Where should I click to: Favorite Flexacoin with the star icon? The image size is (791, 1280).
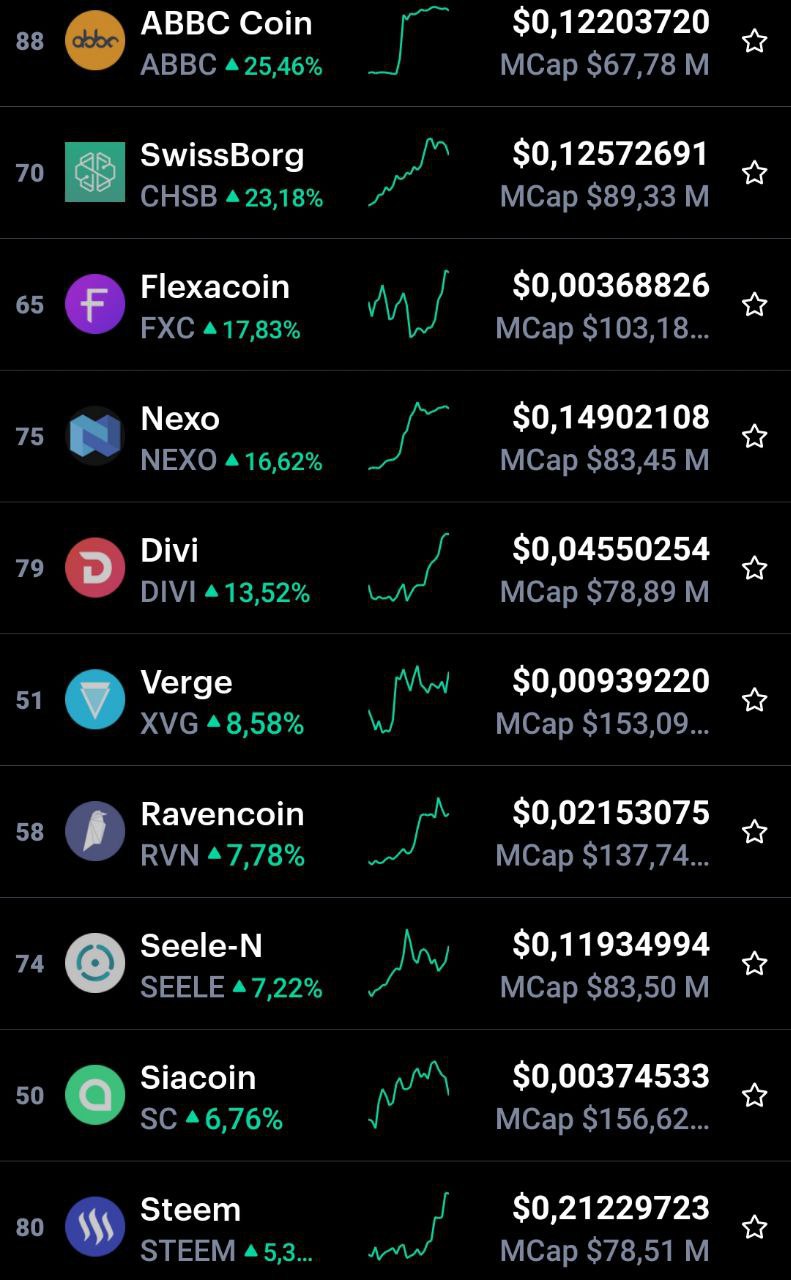(x=754, y=304)
